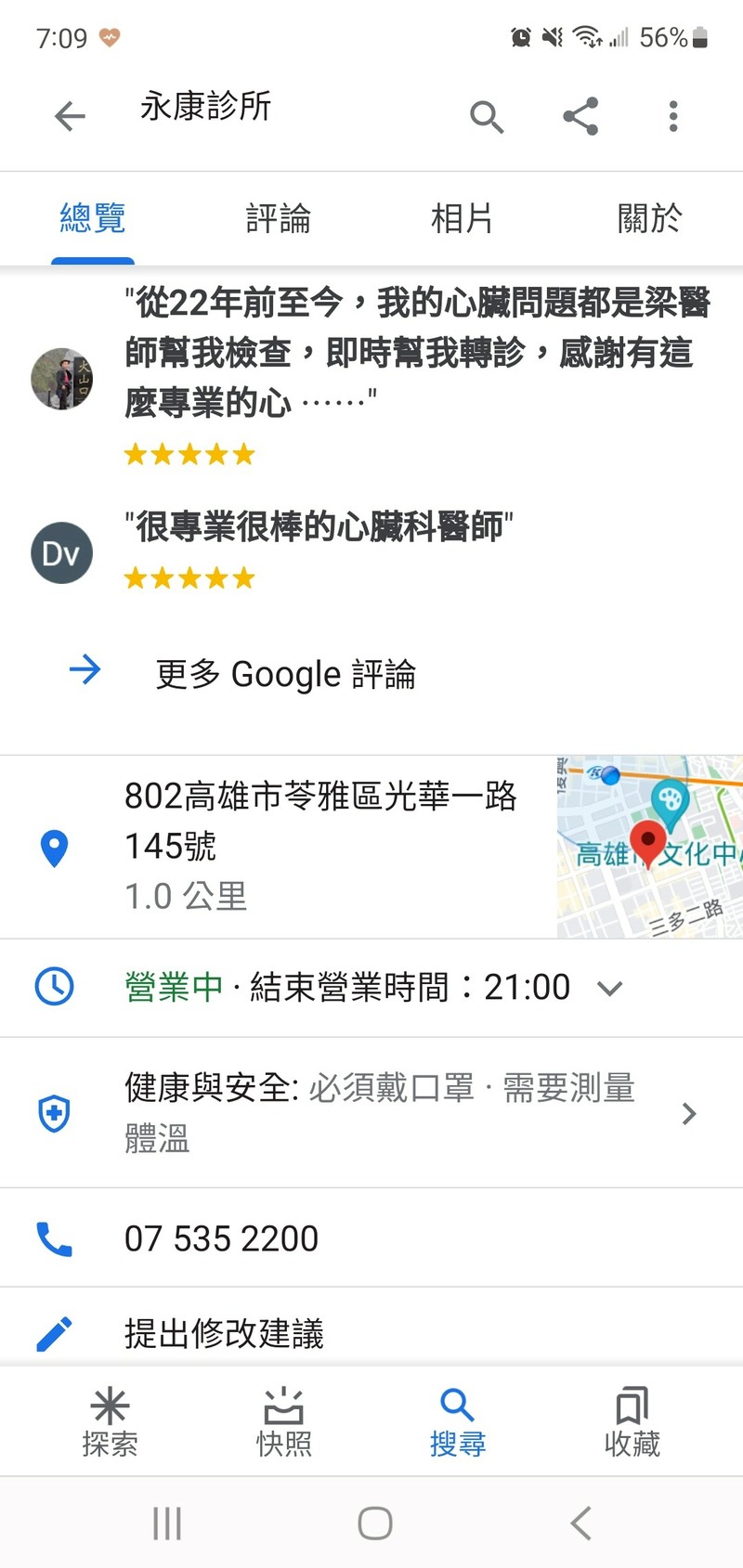Switch to the 相片 tab

click(x=462, y=219)
